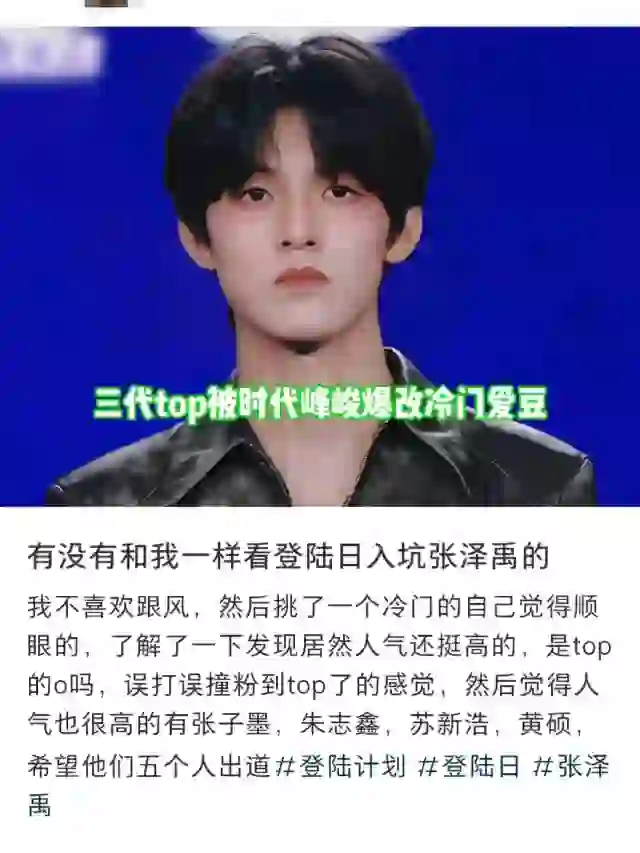Open the #登陆日 hashtag
The image size is (640, 853).
(469, 767)
